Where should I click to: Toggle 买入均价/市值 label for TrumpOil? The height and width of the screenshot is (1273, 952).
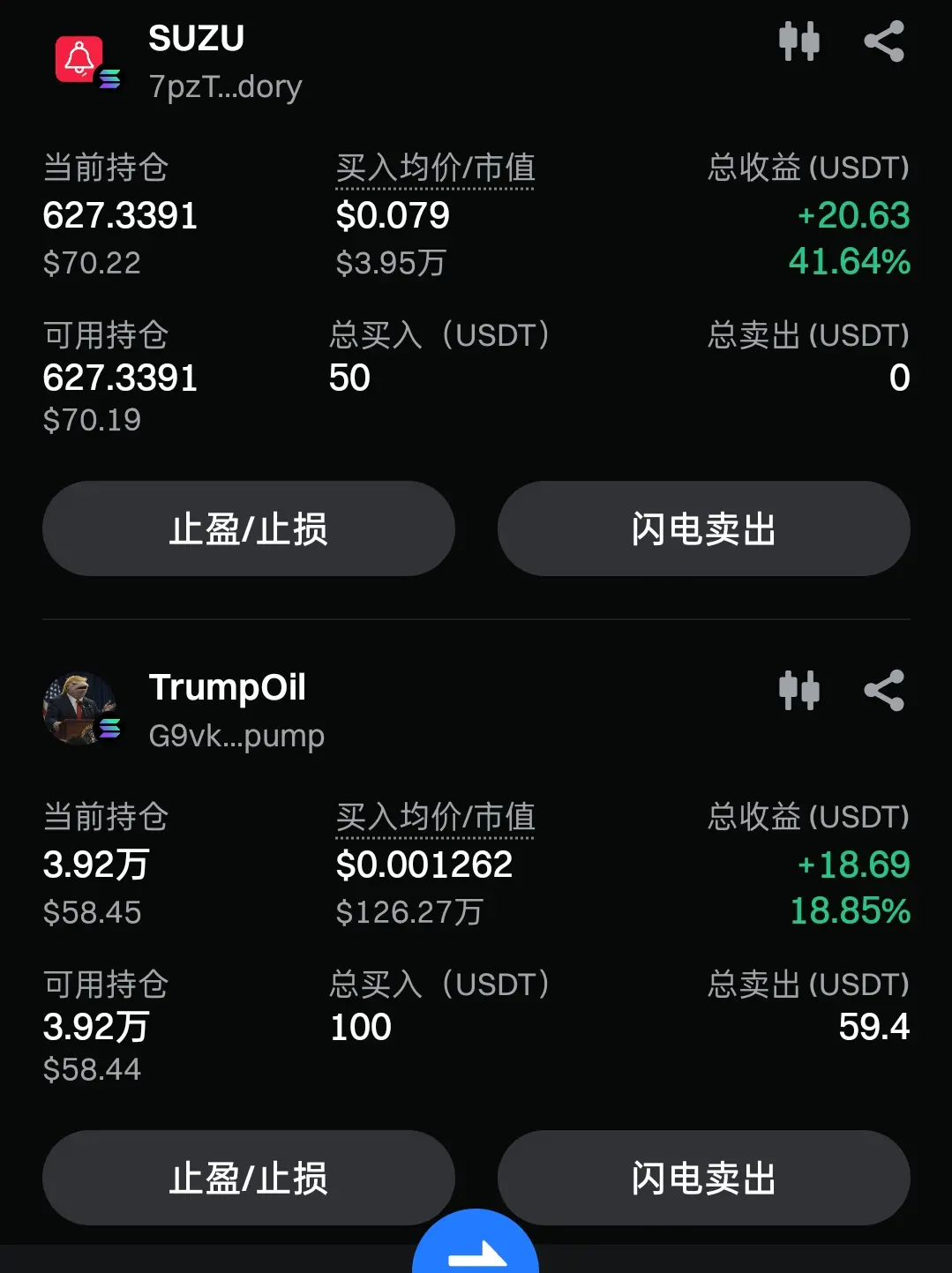[435, 817]
